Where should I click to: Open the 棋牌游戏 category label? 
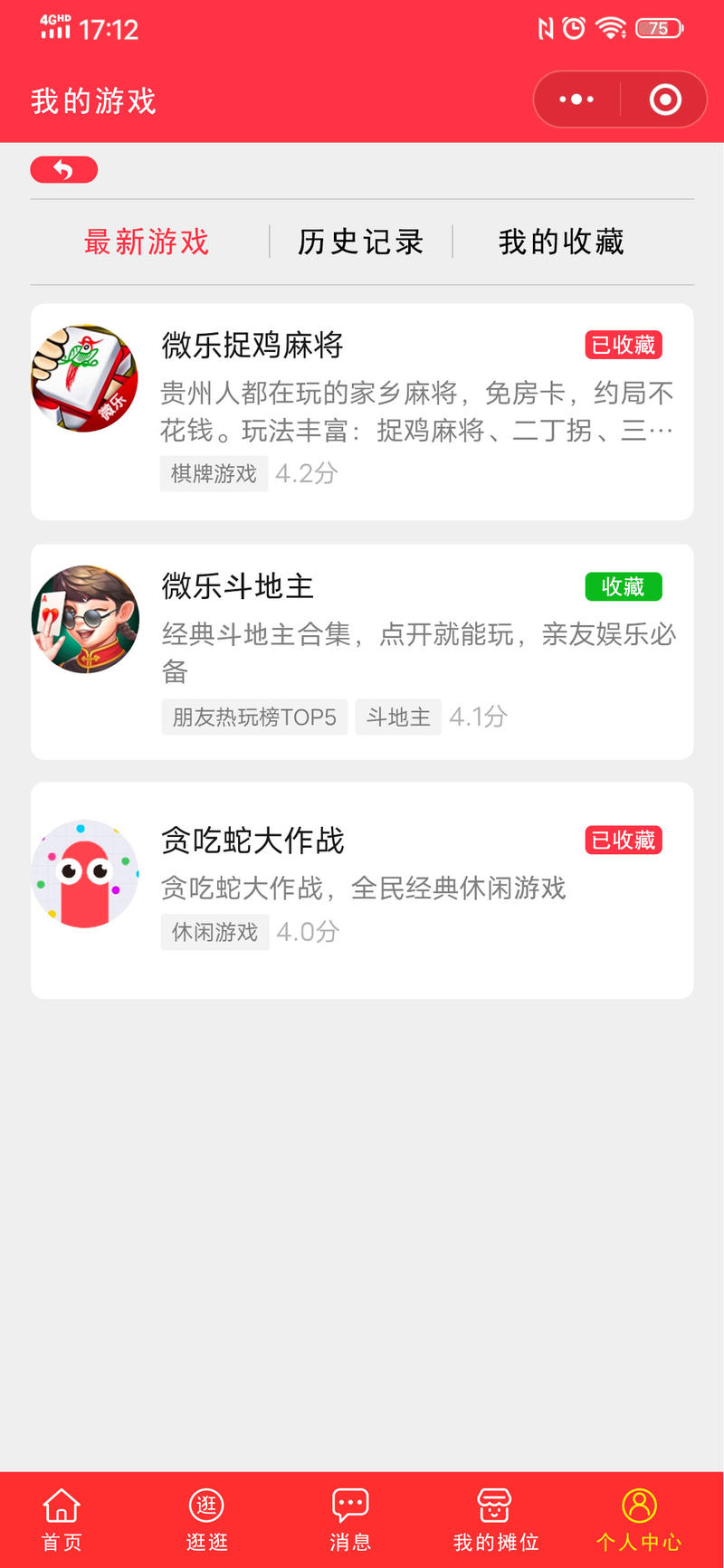tap(213, 473)
